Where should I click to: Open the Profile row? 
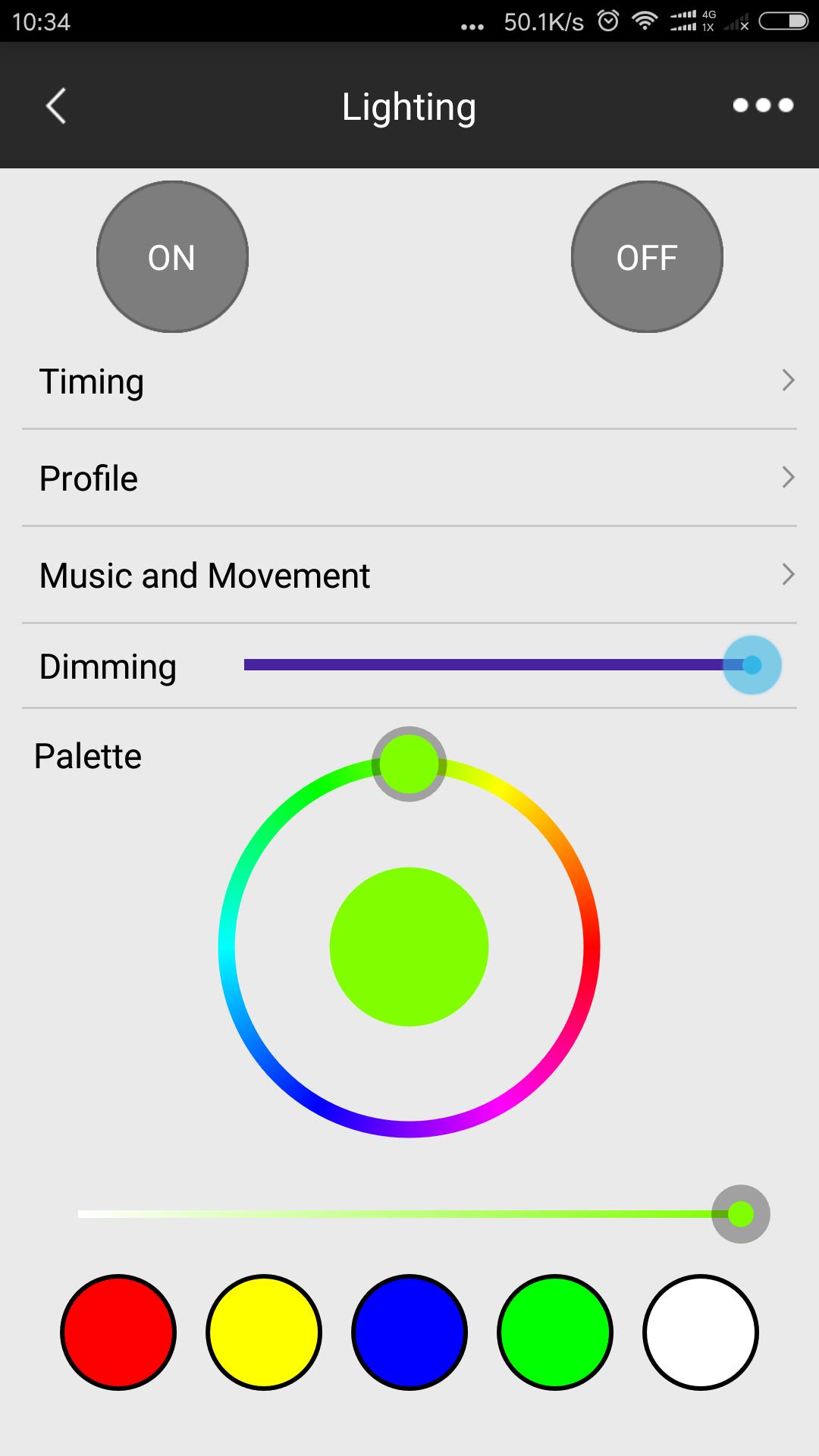coord(409,478)
